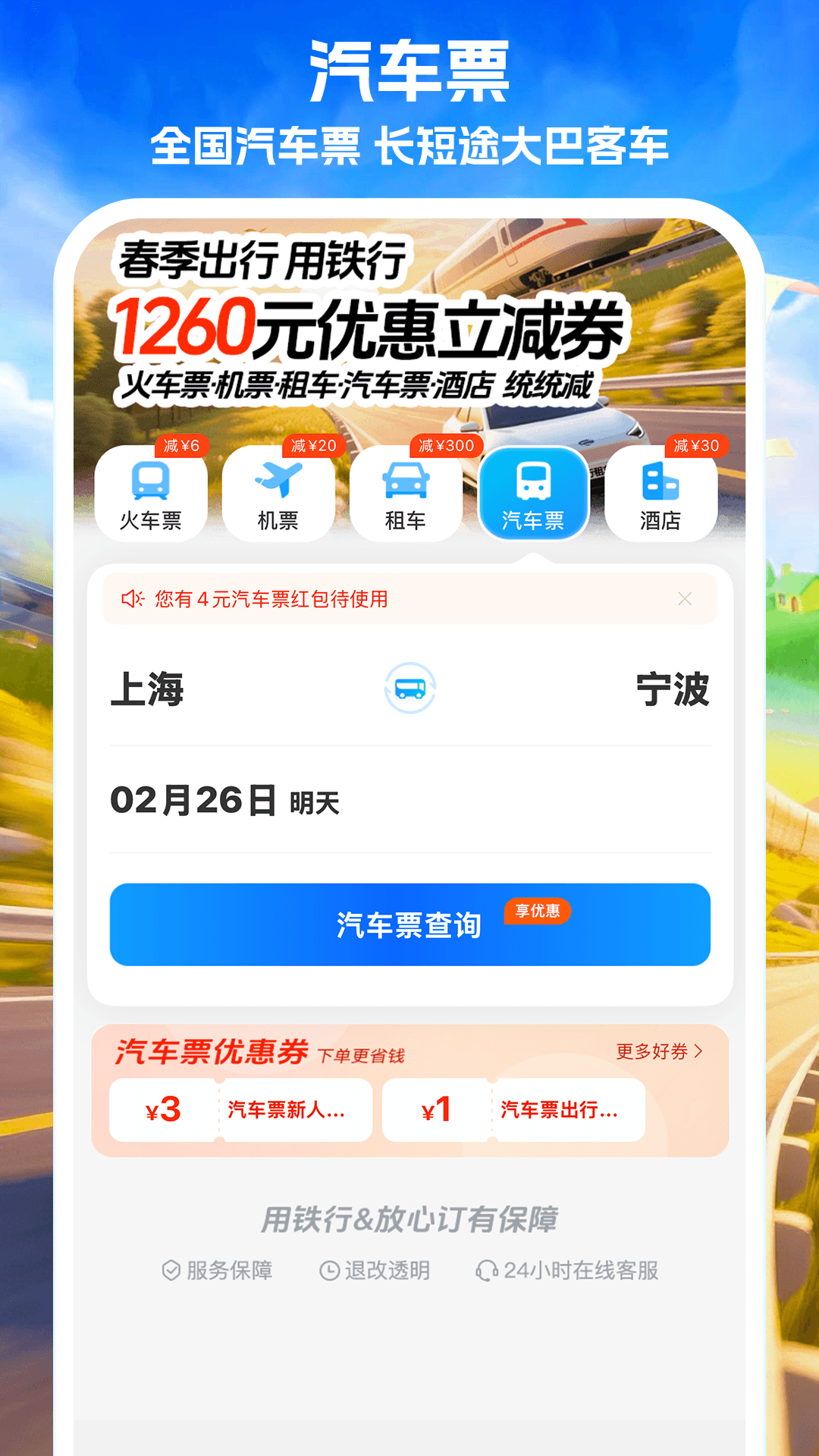Click the 减¥300 badge above 租车
The height and width of the screenshot is (1456, 819).
coord(446,447)
